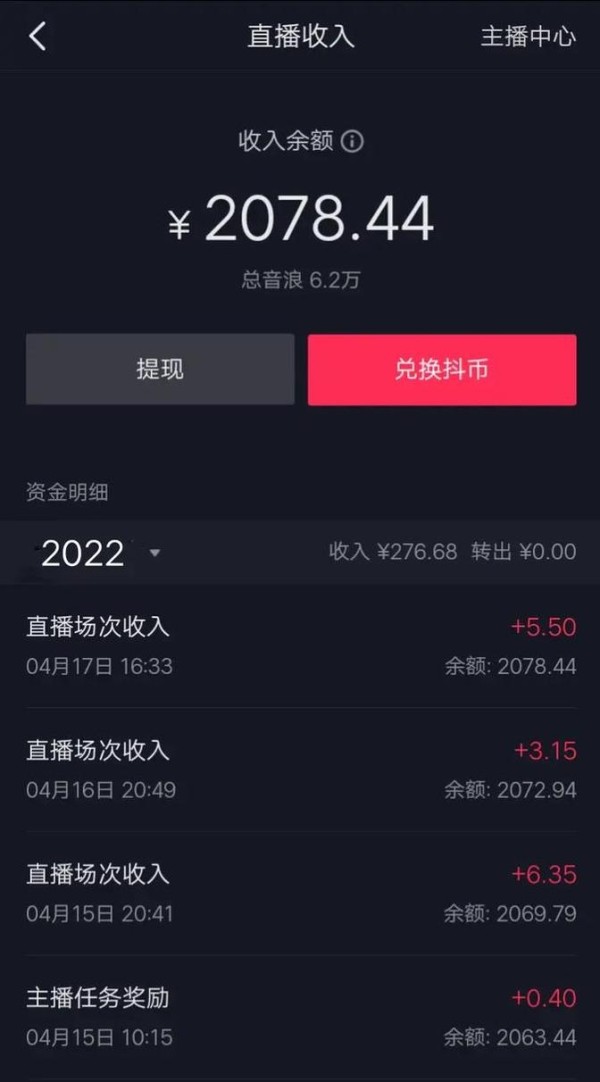This screenshot has width=600, height=1082.
Task: Expand the 2022 date dropdown
Action: pyautogui.click(x=154, y=553)
